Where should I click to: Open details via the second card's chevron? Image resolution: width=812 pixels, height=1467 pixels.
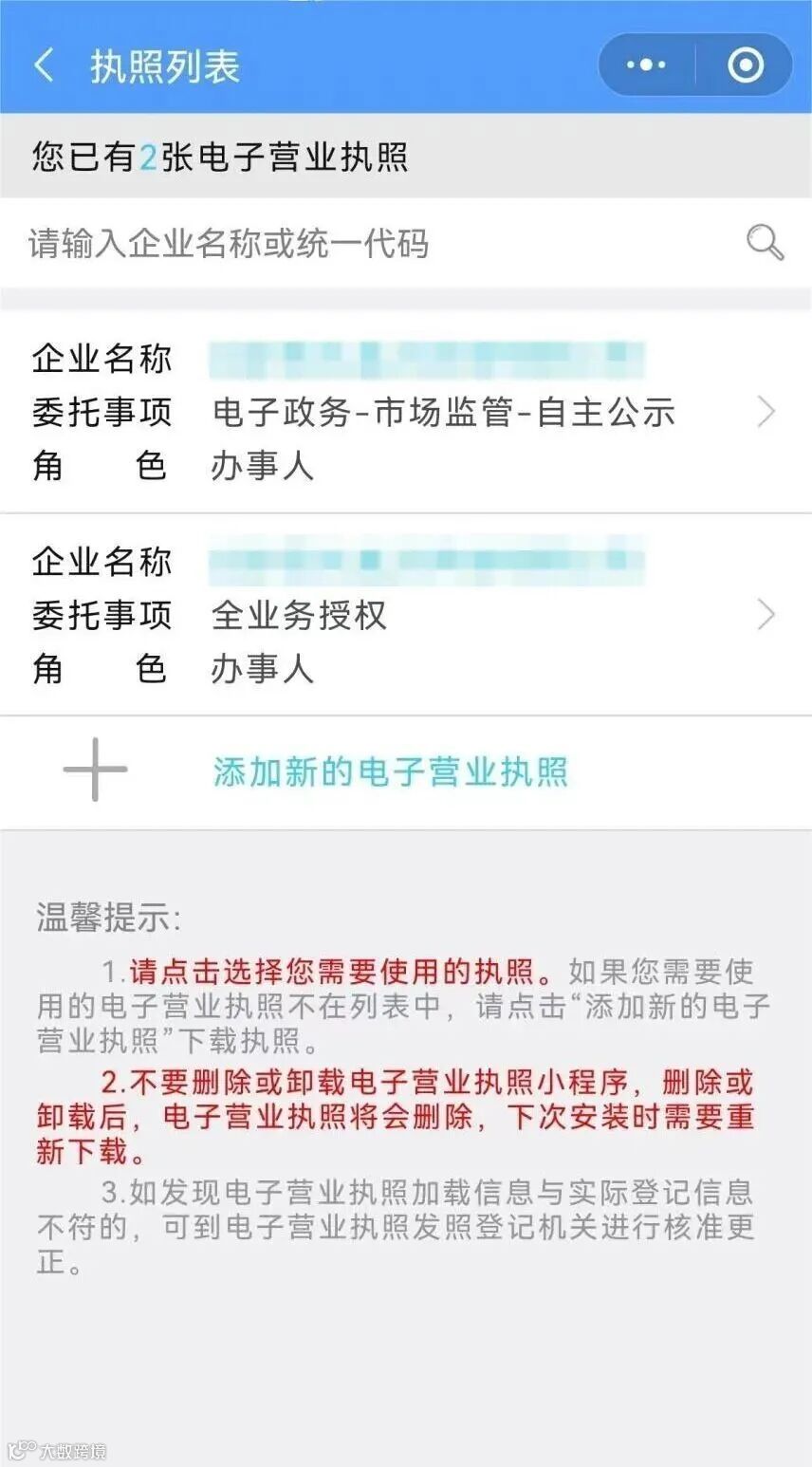tap(766, 615)
